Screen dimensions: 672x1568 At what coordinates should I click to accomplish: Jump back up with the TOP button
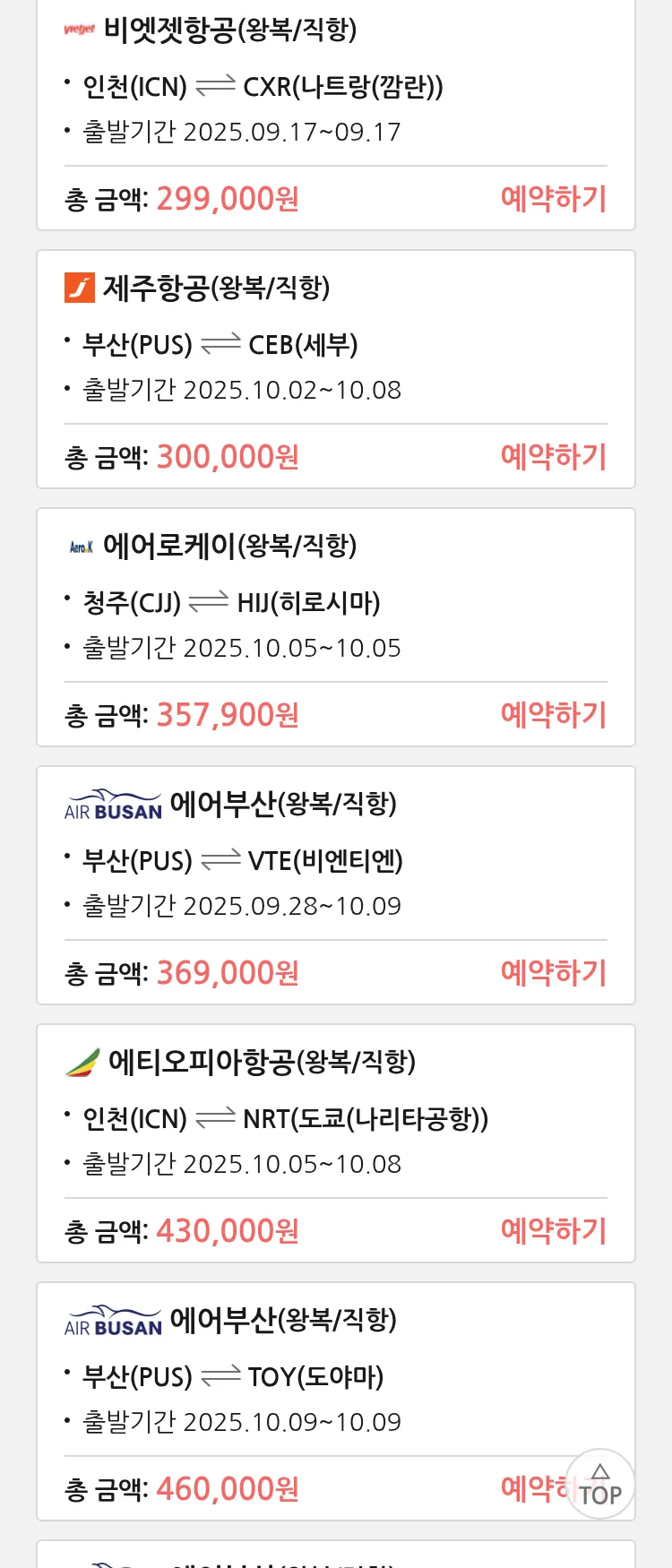(599, 1485)
